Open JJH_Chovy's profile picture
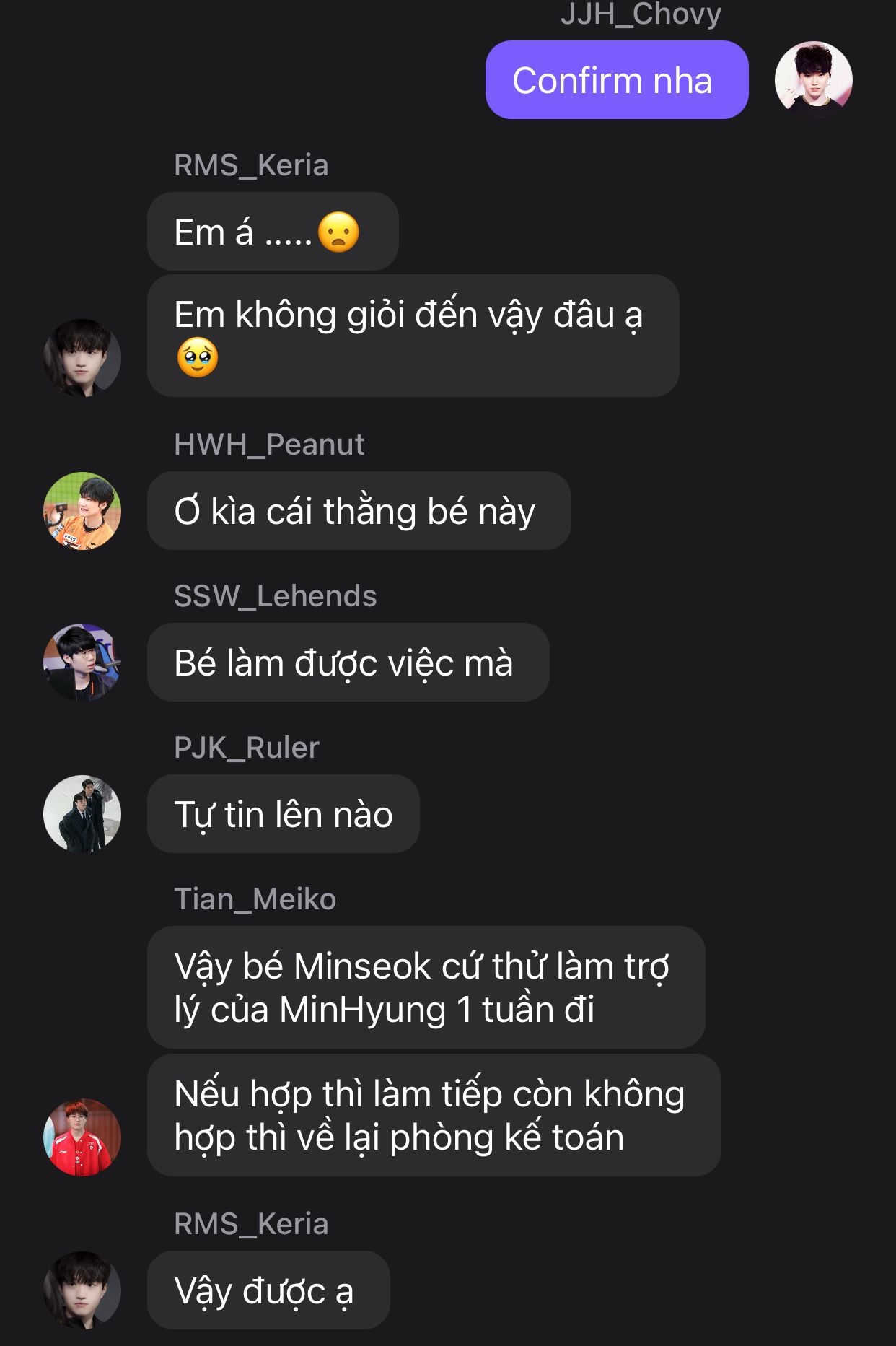 [813, 79]
